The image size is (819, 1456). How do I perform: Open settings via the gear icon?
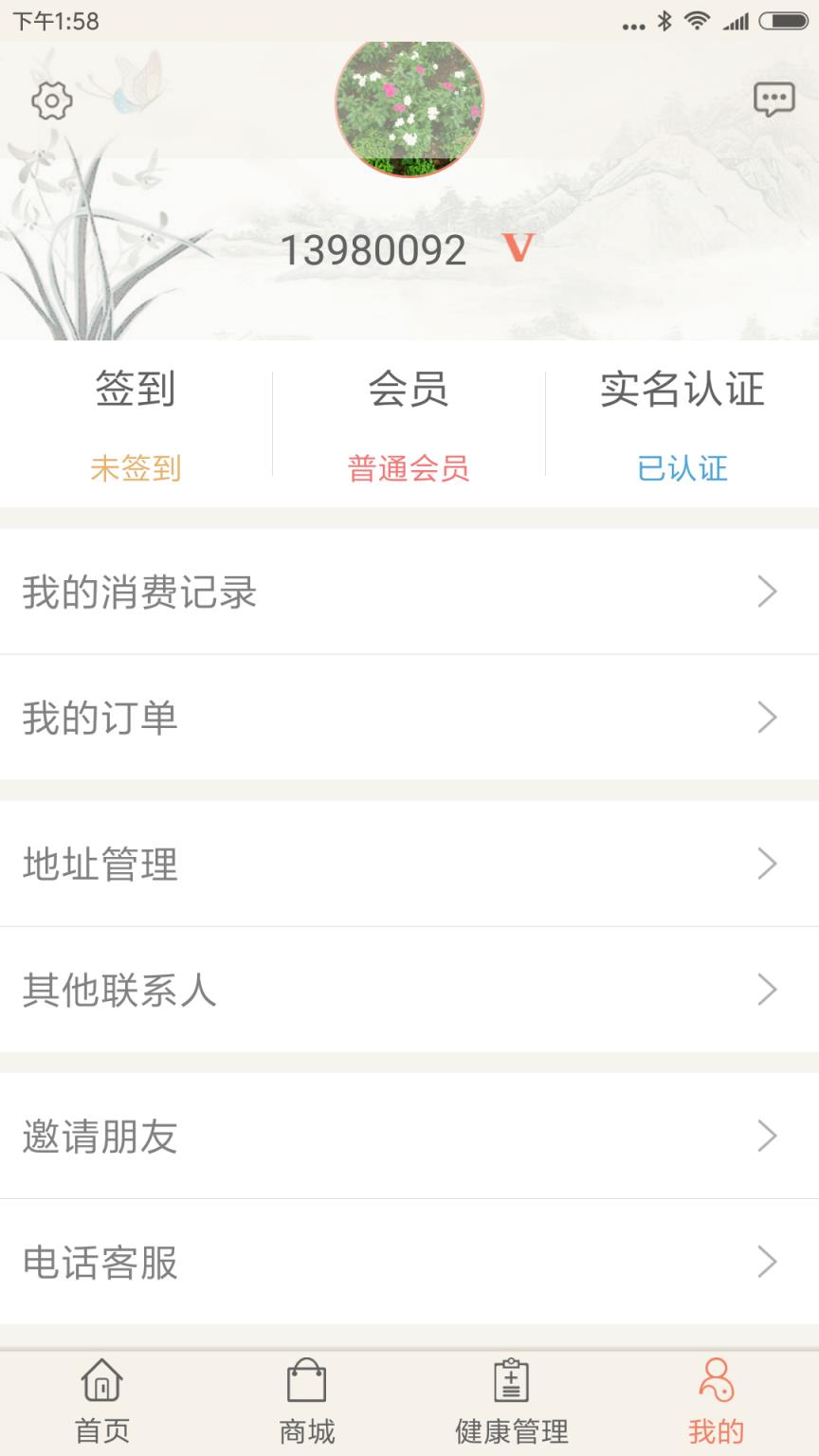tap(52, 100)
